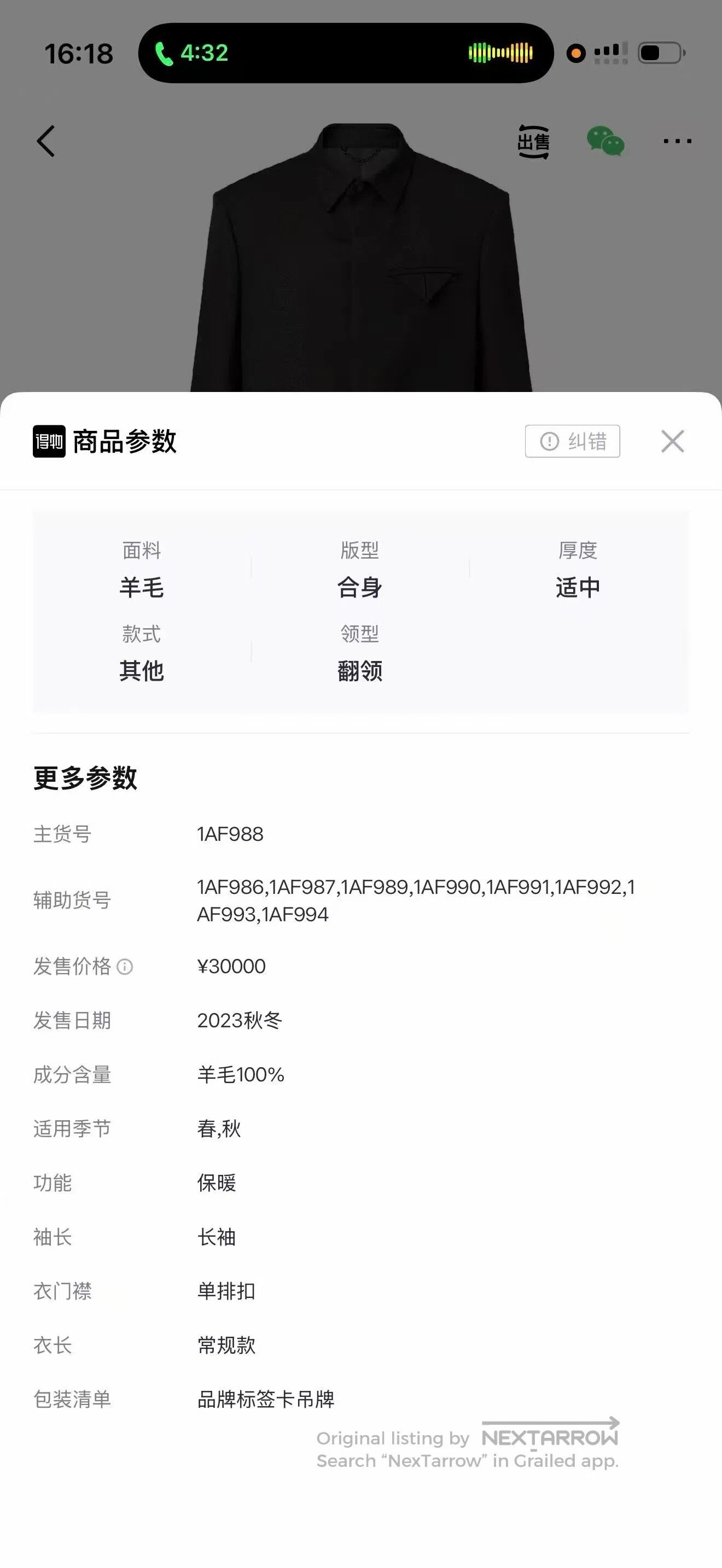Screen dimensions: 722x1568
Task: Go back with the top-left arrow
Action: click(x=45, y=141)
